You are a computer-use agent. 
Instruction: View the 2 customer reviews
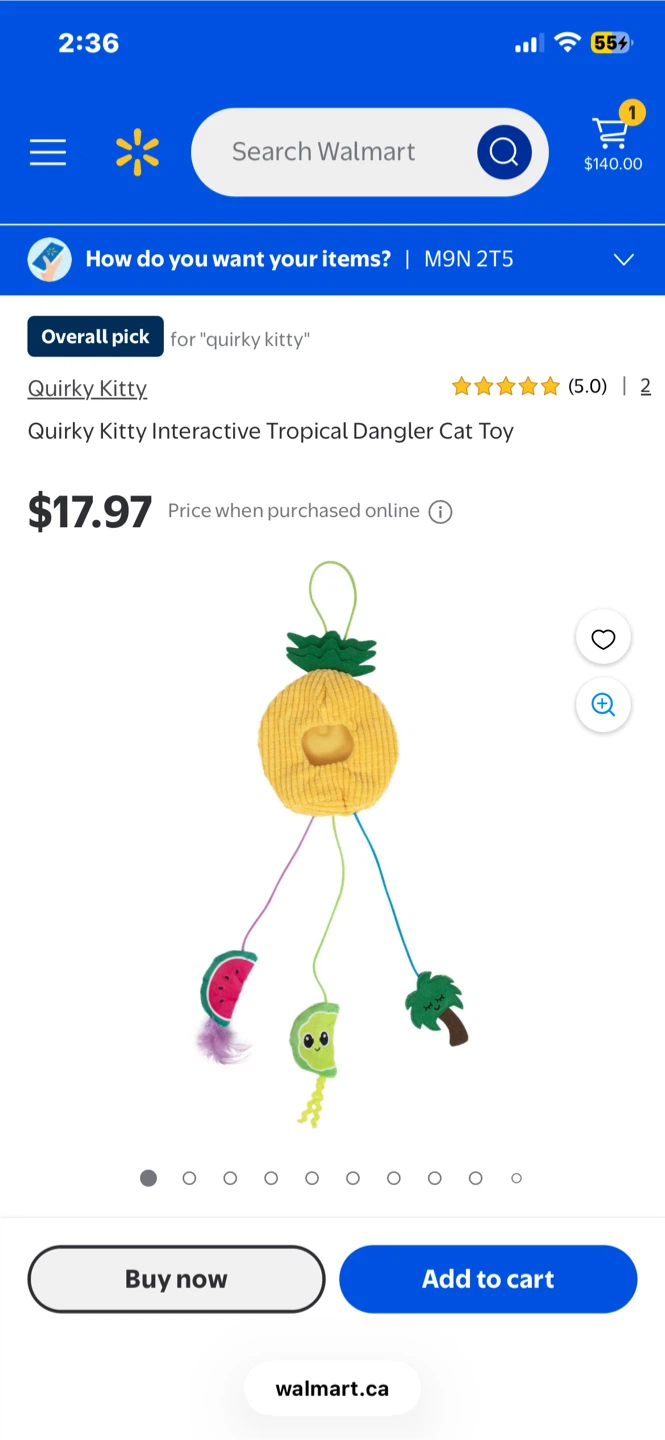(x=645, y=386)
